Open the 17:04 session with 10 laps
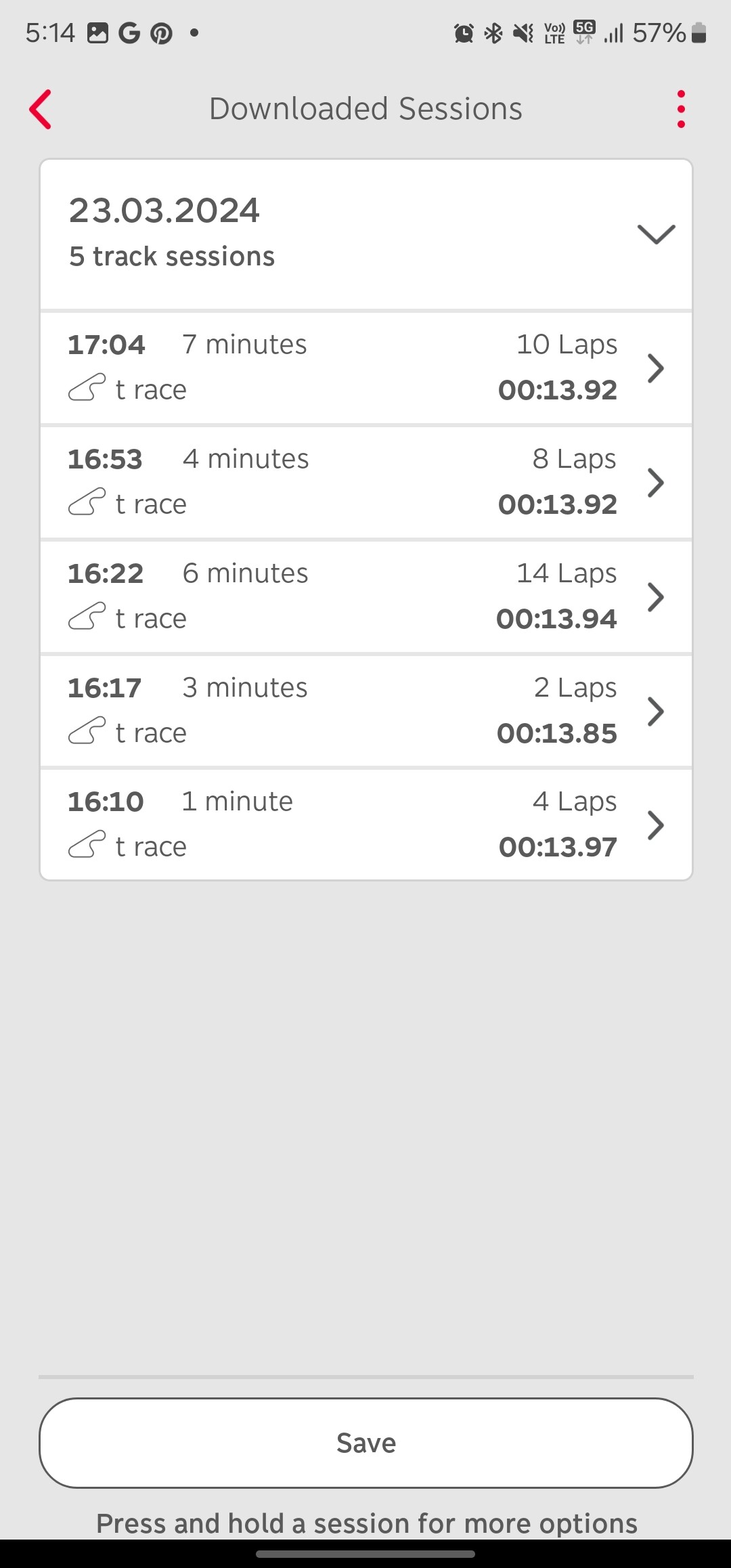The width and height of the screenshot is (731, 1568). [366, 368]
